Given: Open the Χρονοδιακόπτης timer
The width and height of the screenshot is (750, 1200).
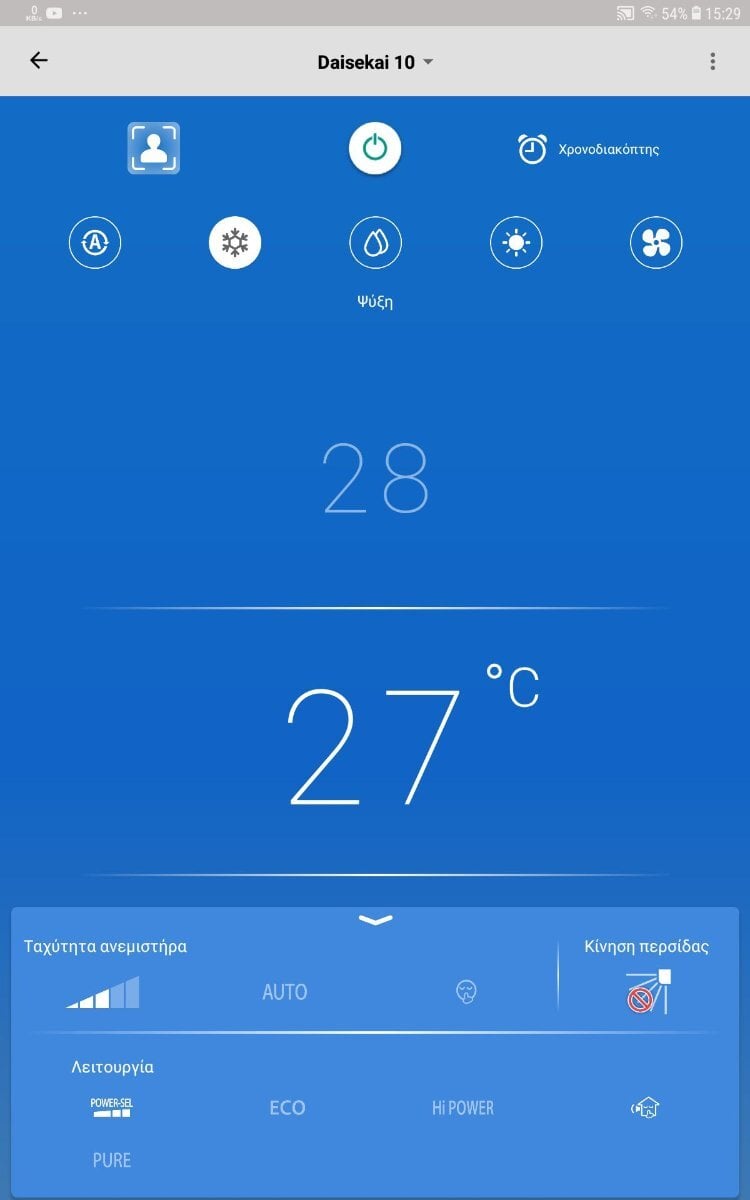Looking at the screenshot, I should [588, 149].
